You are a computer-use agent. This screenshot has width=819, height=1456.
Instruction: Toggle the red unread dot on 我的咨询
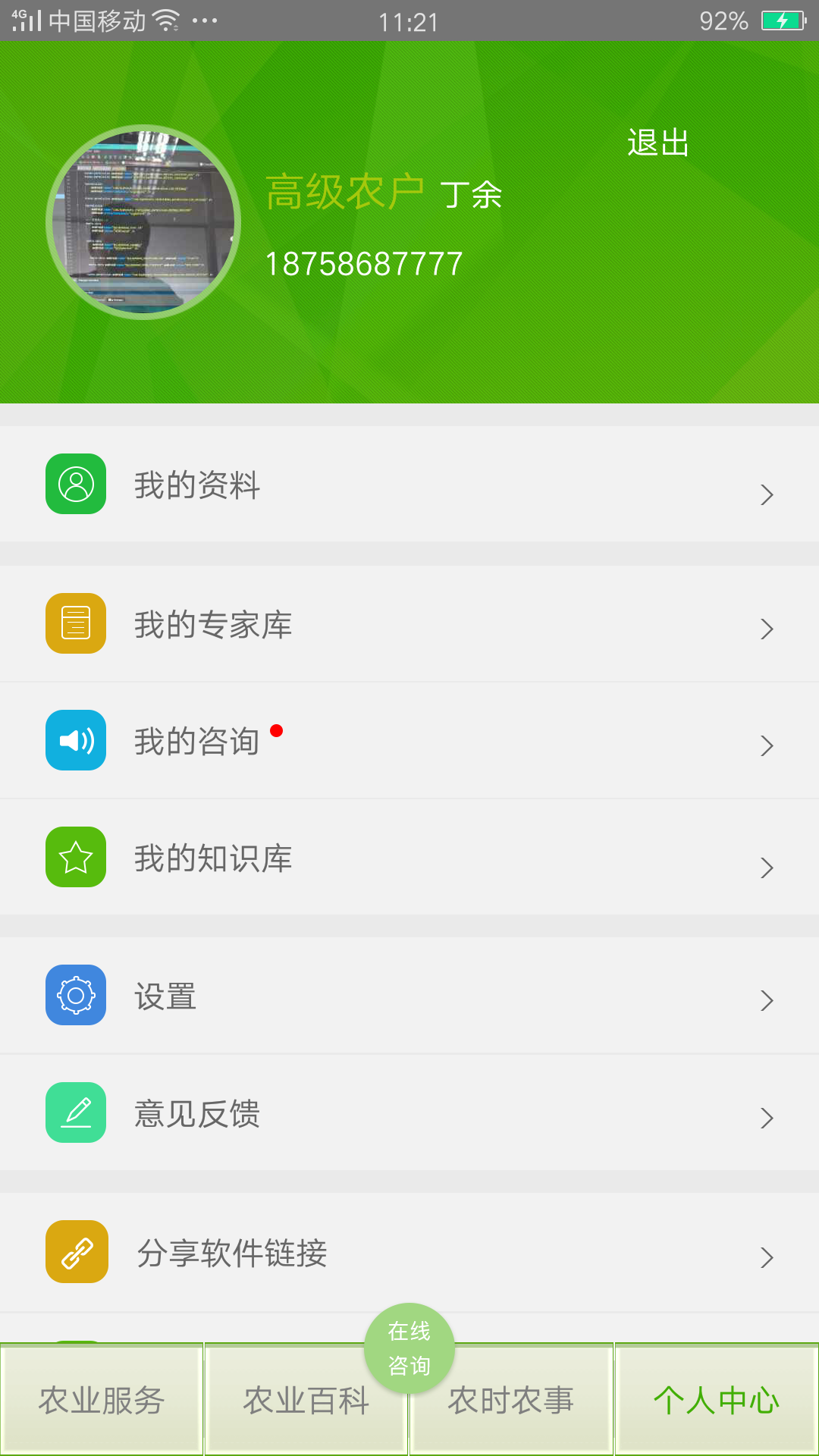pos(278,730)
